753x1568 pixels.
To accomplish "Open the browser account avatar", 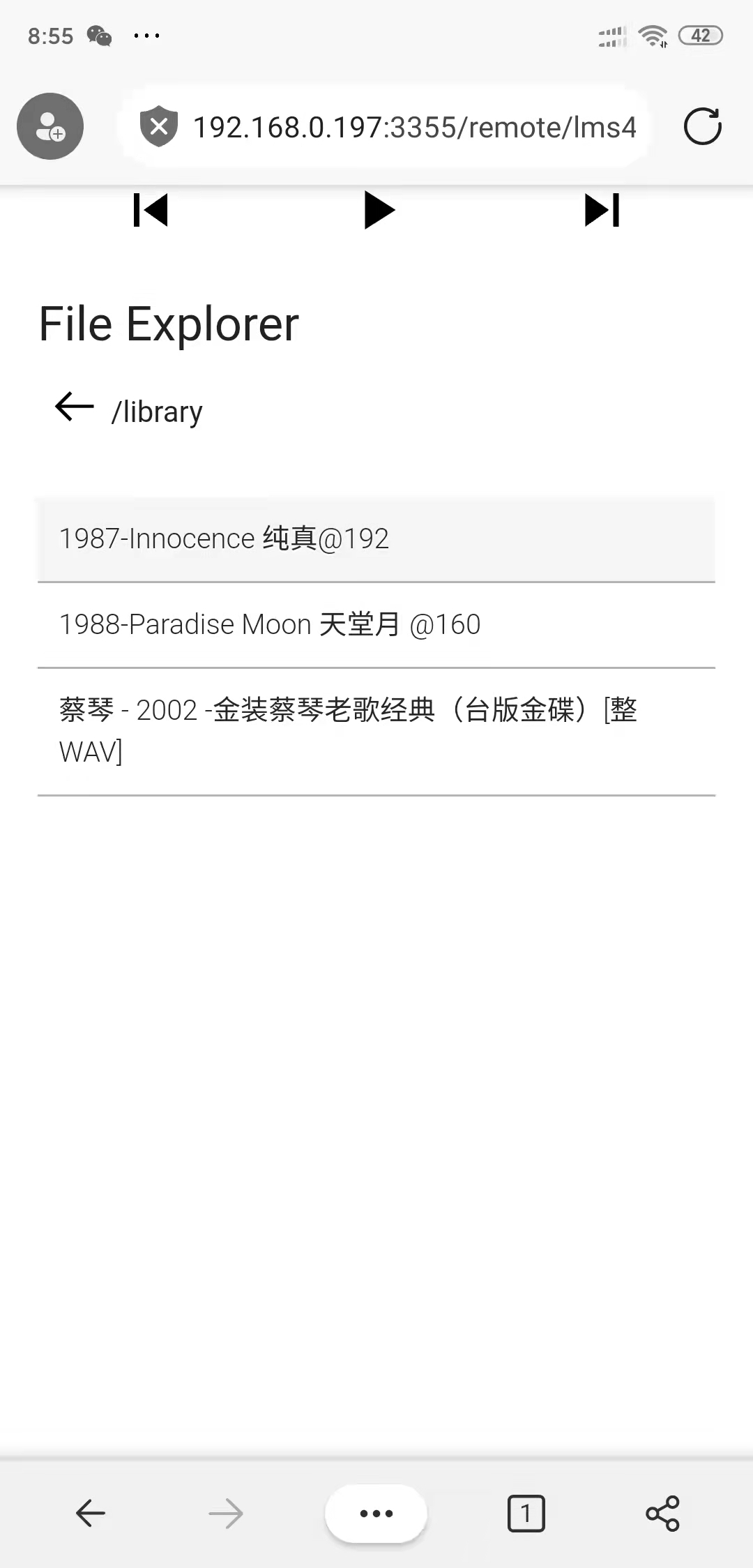I will (x=50, y=126).
